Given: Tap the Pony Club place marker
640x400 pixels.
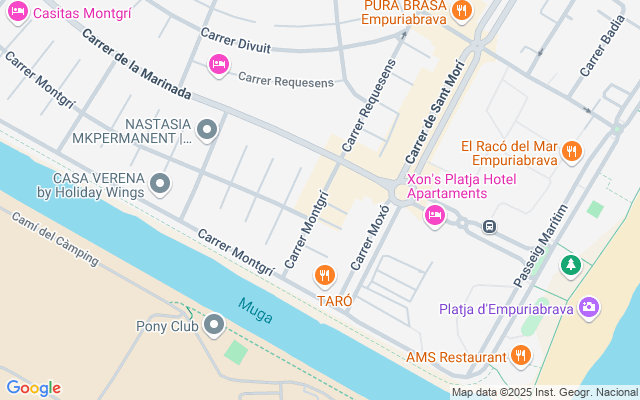Looking at the screenshot, I should point(214,325).
